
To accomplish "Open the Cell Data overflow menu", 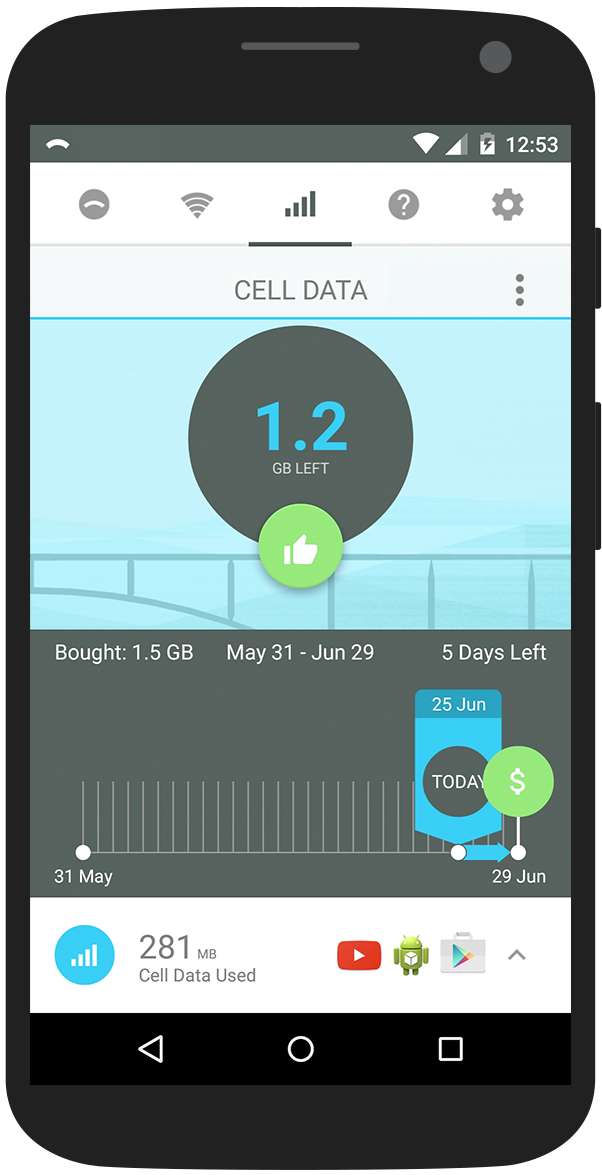I will (519, 290).
